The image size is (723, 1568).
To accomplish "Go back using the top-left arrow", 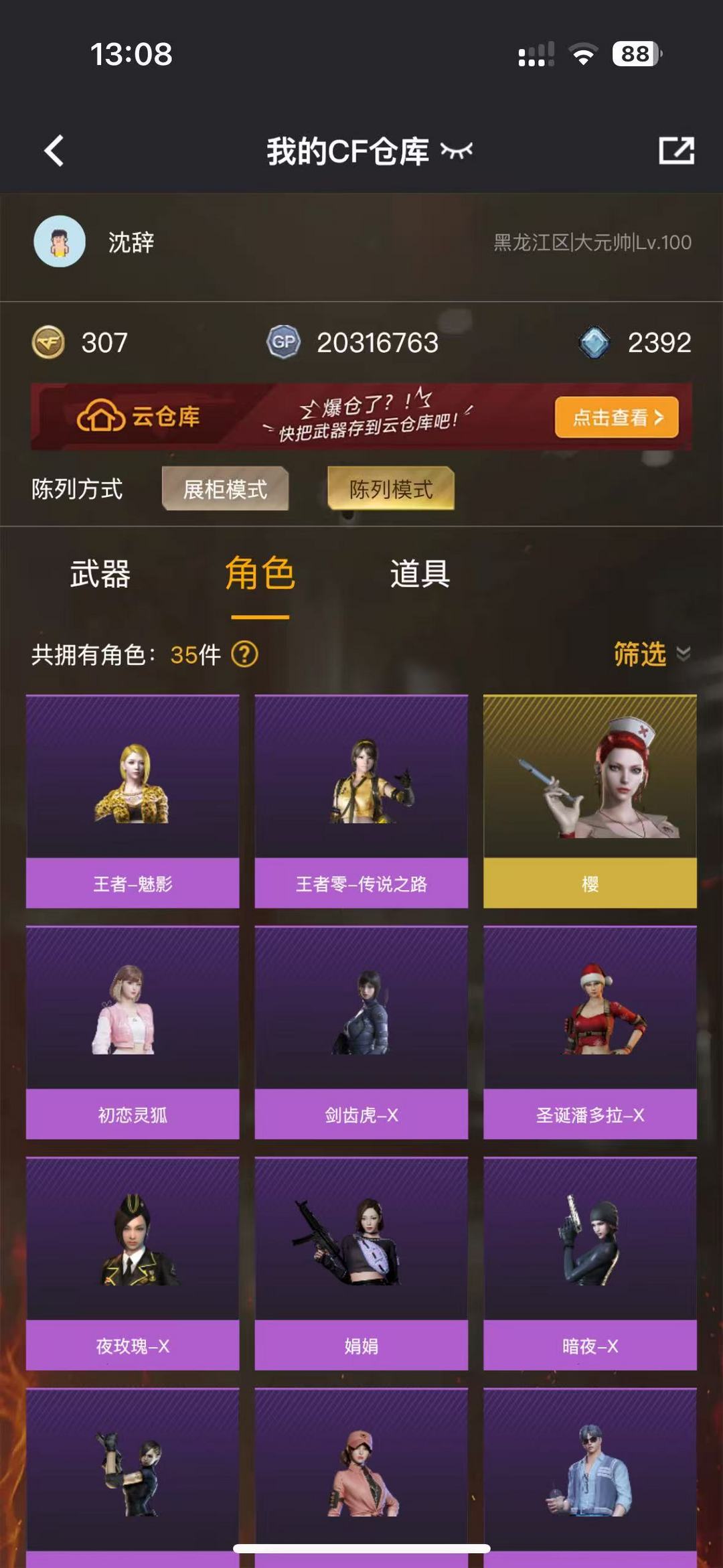I will point(54,151).
